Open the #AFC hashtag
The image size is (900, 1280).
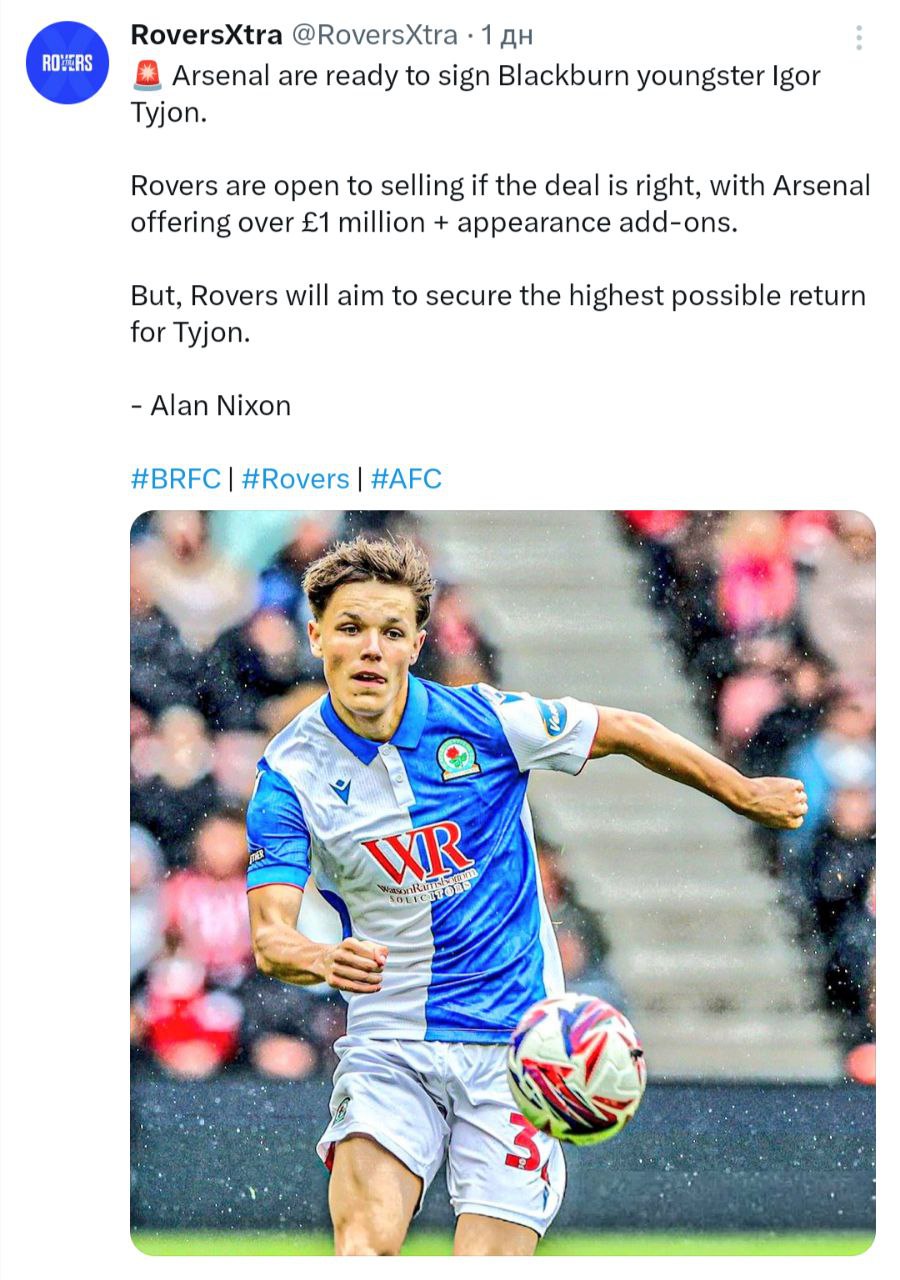[x=406, y=479]
